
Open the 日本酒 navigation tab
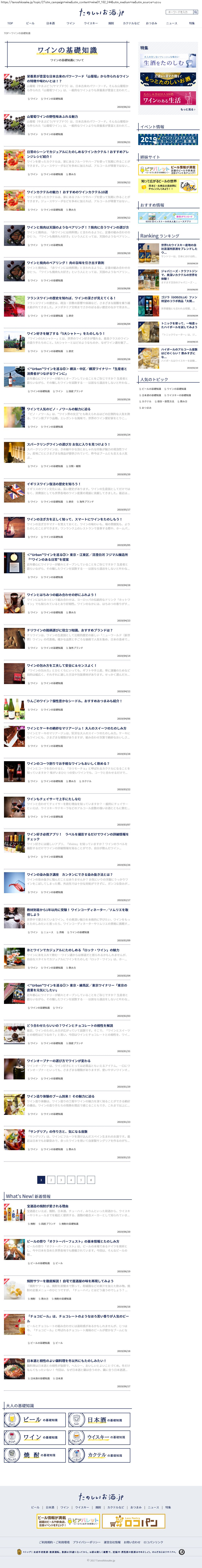click(51, 23)
